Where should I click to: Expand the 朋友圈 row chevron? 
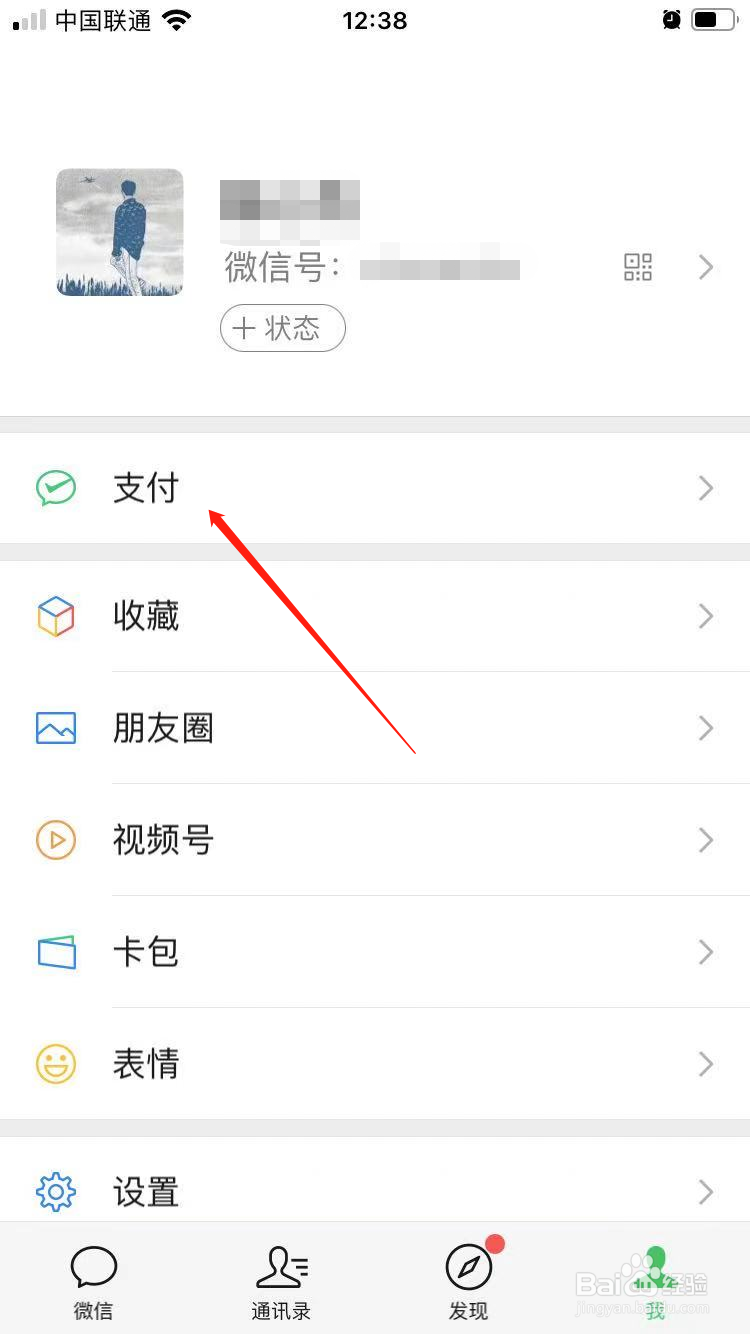(706, 728)
